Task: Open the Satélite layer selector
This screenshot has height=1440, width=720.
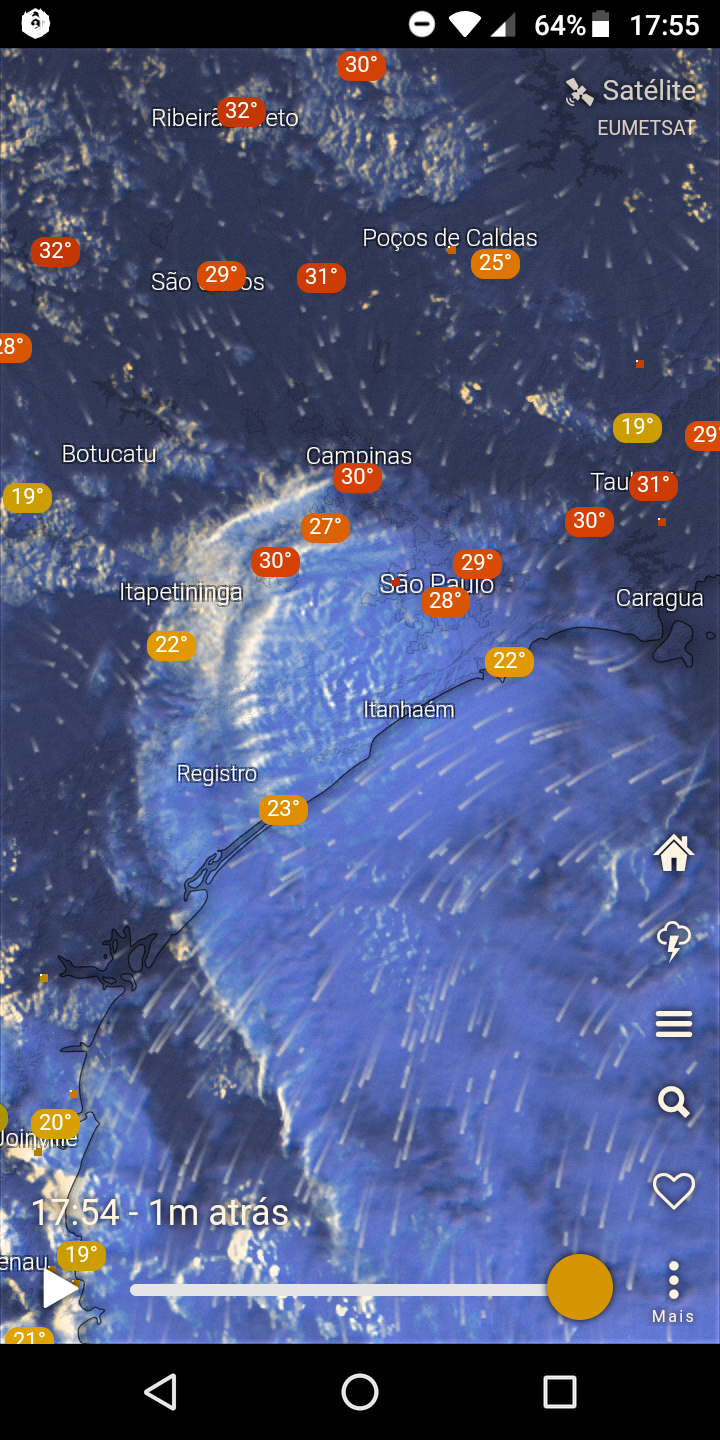Action: click(x=631, y=91)
